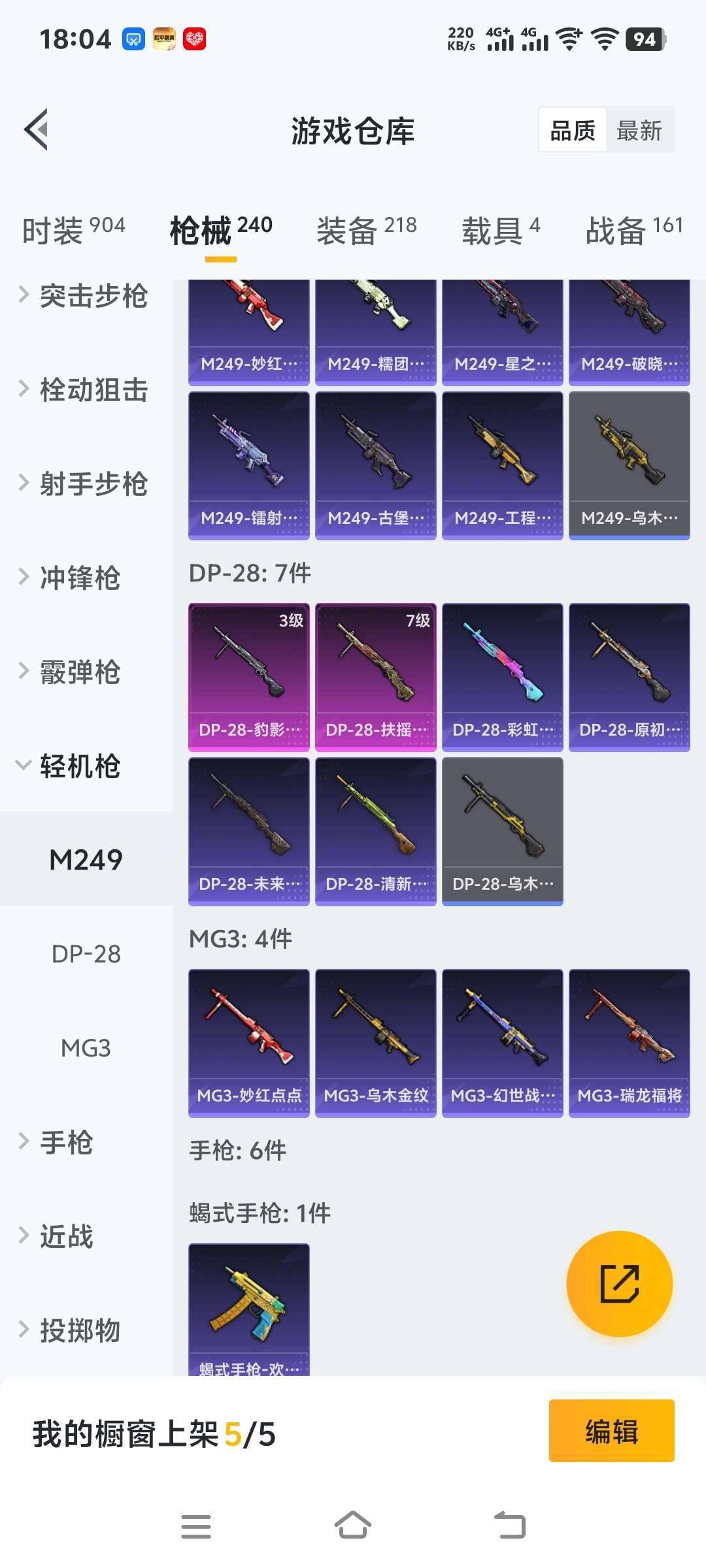The height and width of the screenshot is (1568, 706).
Task: Sort warehouse by 最新
Action: [x=639, y=131]
